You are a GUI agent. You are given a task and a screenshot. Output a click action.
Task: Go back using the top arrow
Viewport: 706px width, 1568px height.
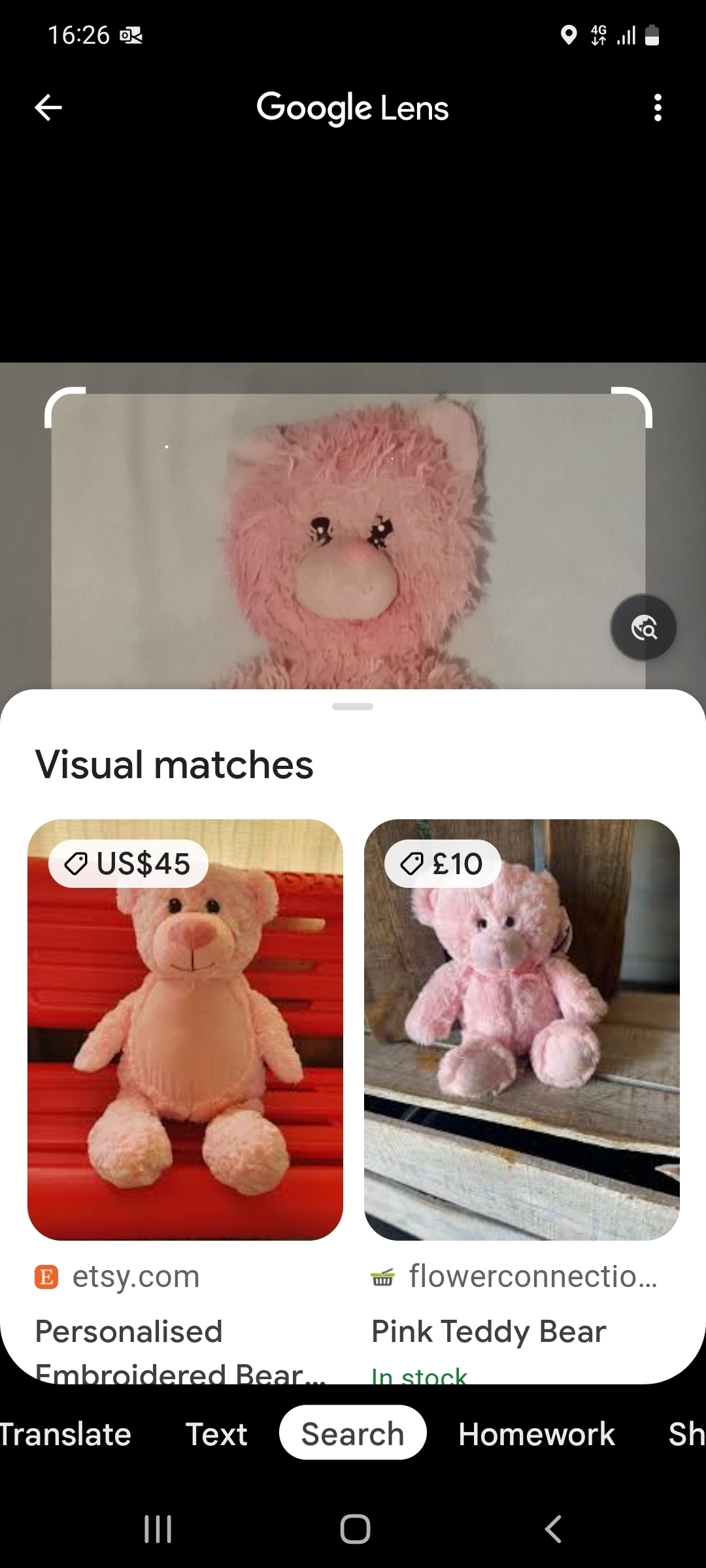click(48, 108)
